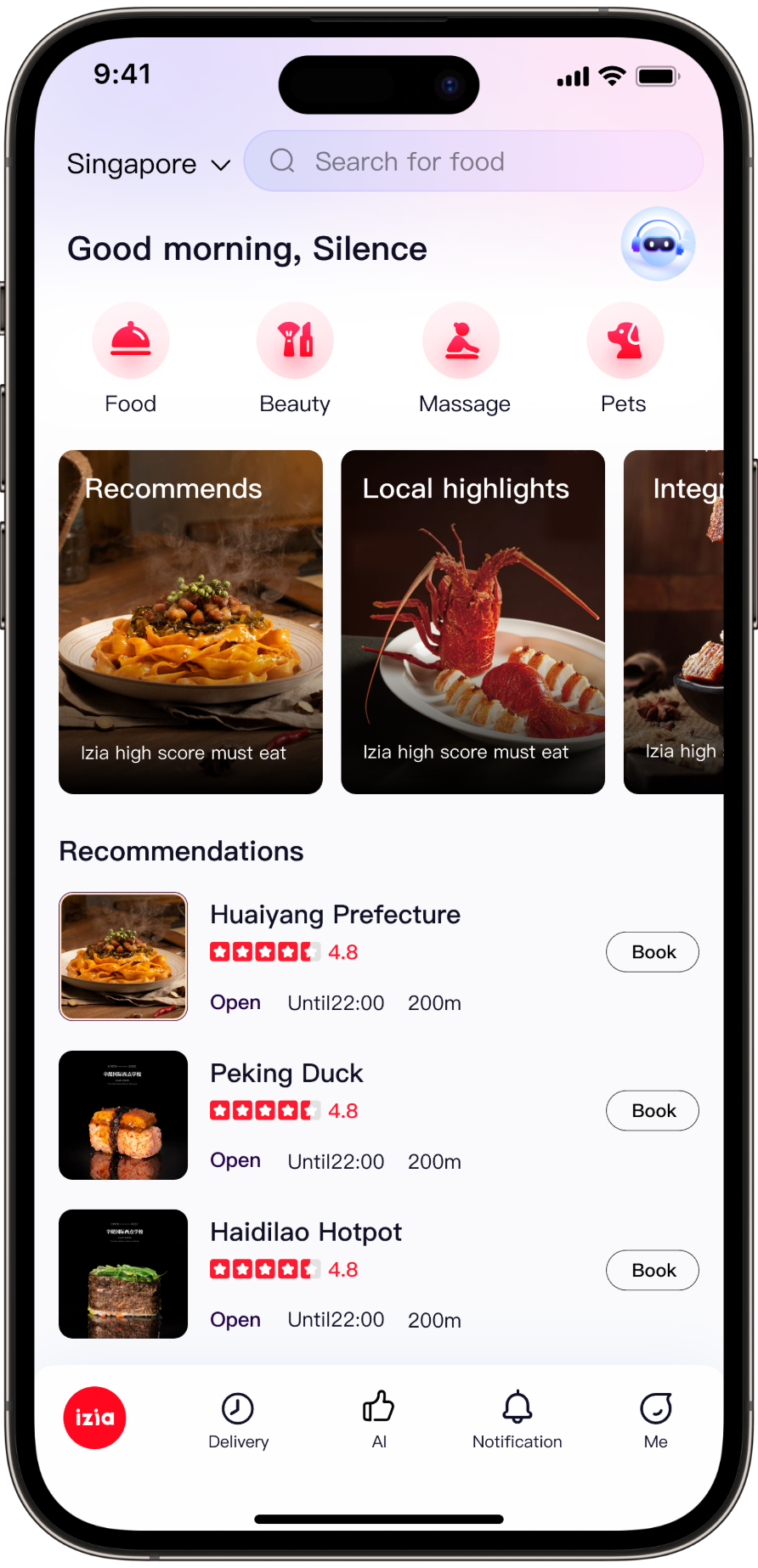
Task: Go to the izia home tab
Action: [94, 1418]
